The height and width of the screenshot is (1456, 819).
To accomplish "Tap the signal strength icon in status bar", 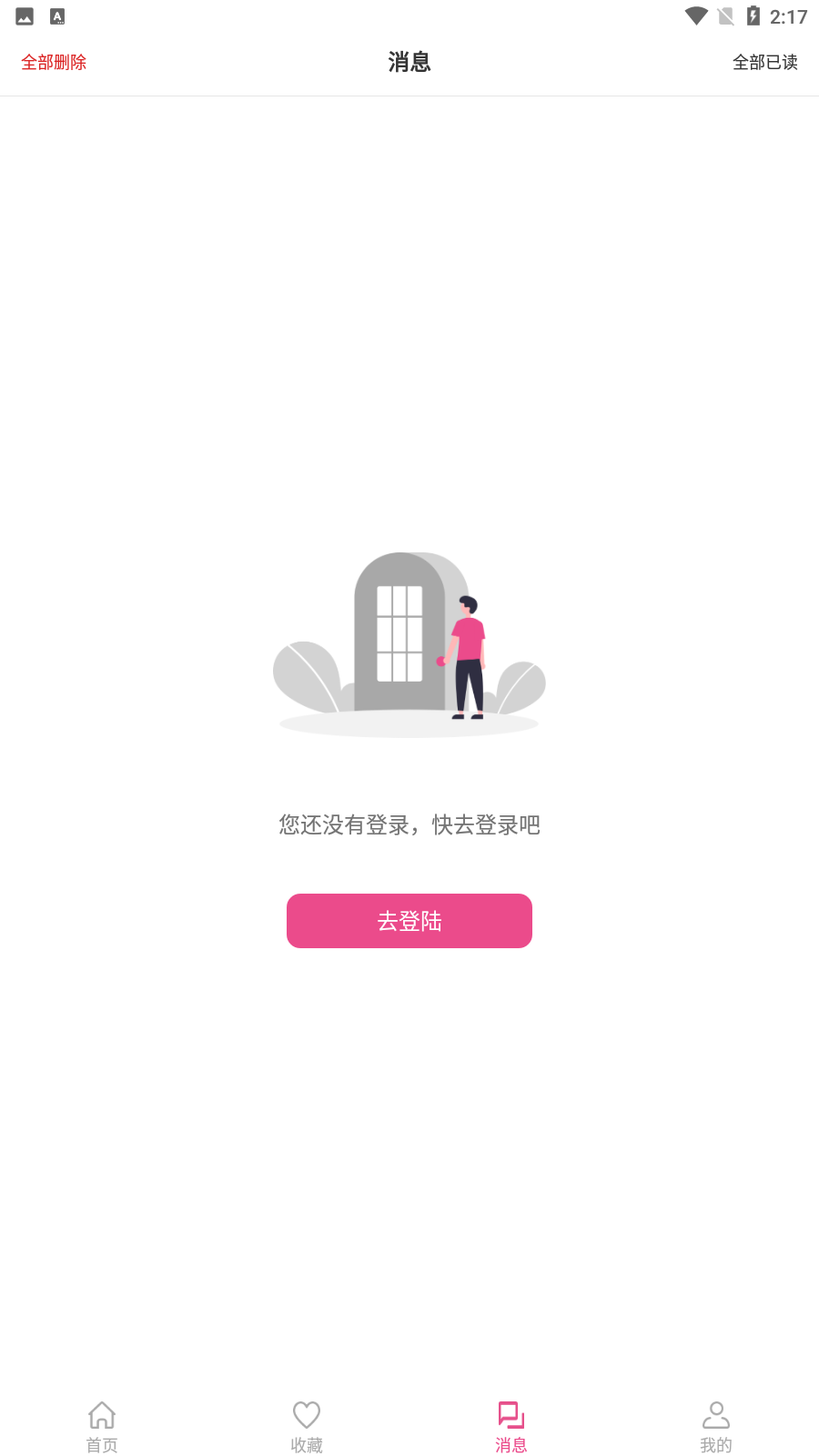I will click(x=725, y=15).
